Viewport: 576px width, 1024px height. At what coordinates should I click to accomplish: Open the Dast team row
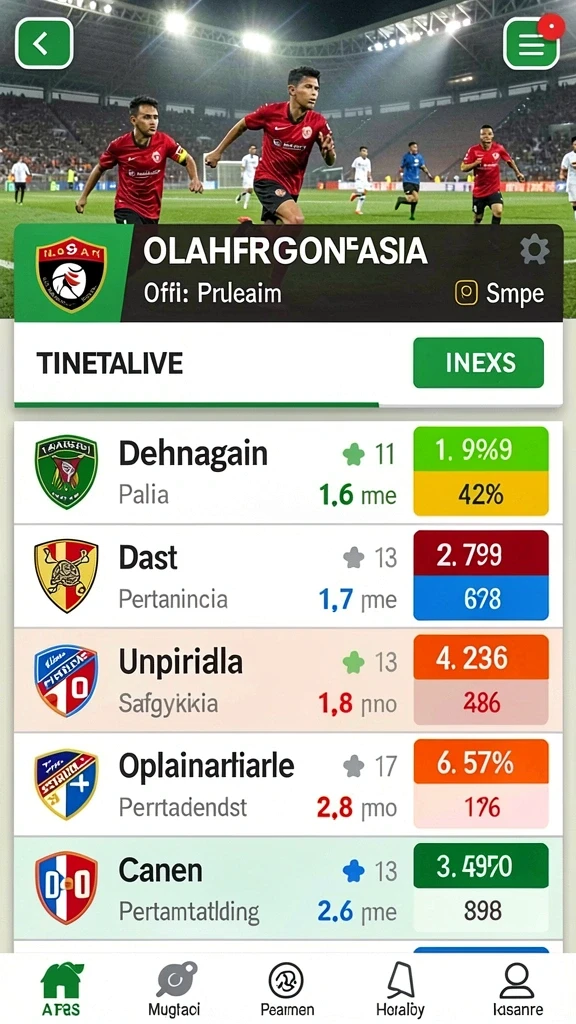pos(288,576)
